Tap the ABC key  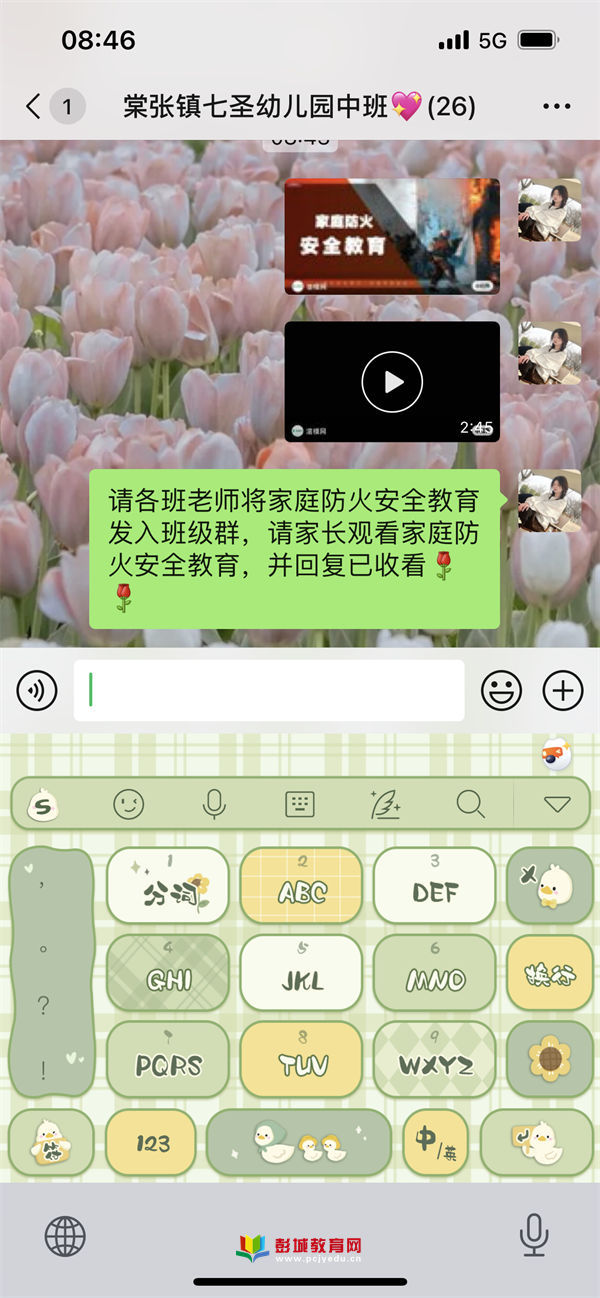pyautogui.click(x=301, y=886)
